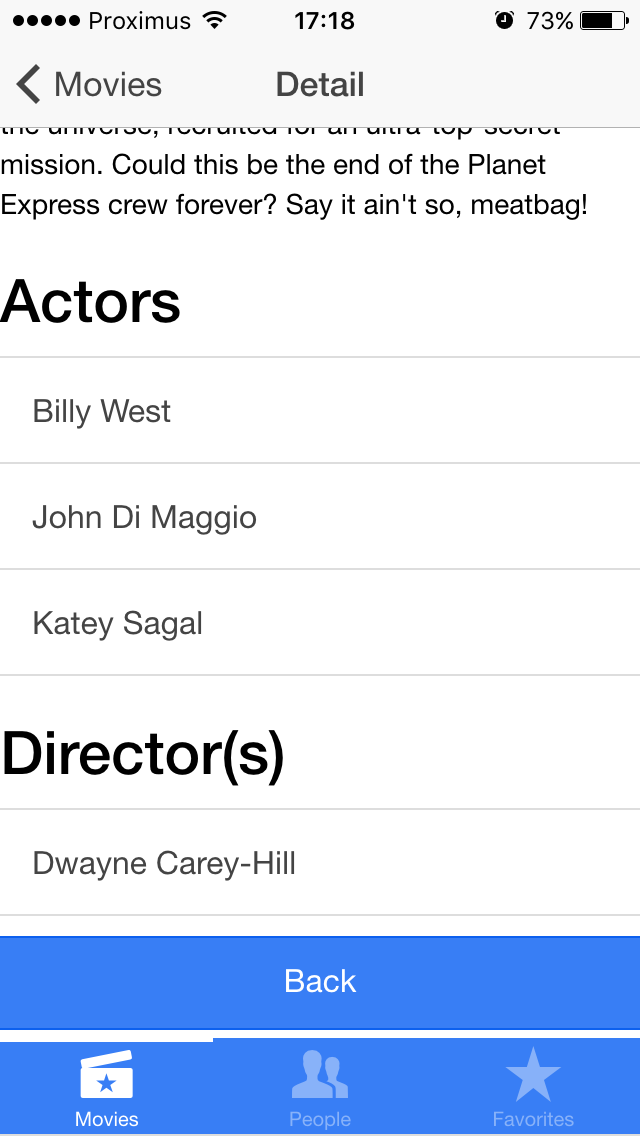Switch to the People tab
This screenshot has height=1136, width=640.
click(x=320, y=1089)
